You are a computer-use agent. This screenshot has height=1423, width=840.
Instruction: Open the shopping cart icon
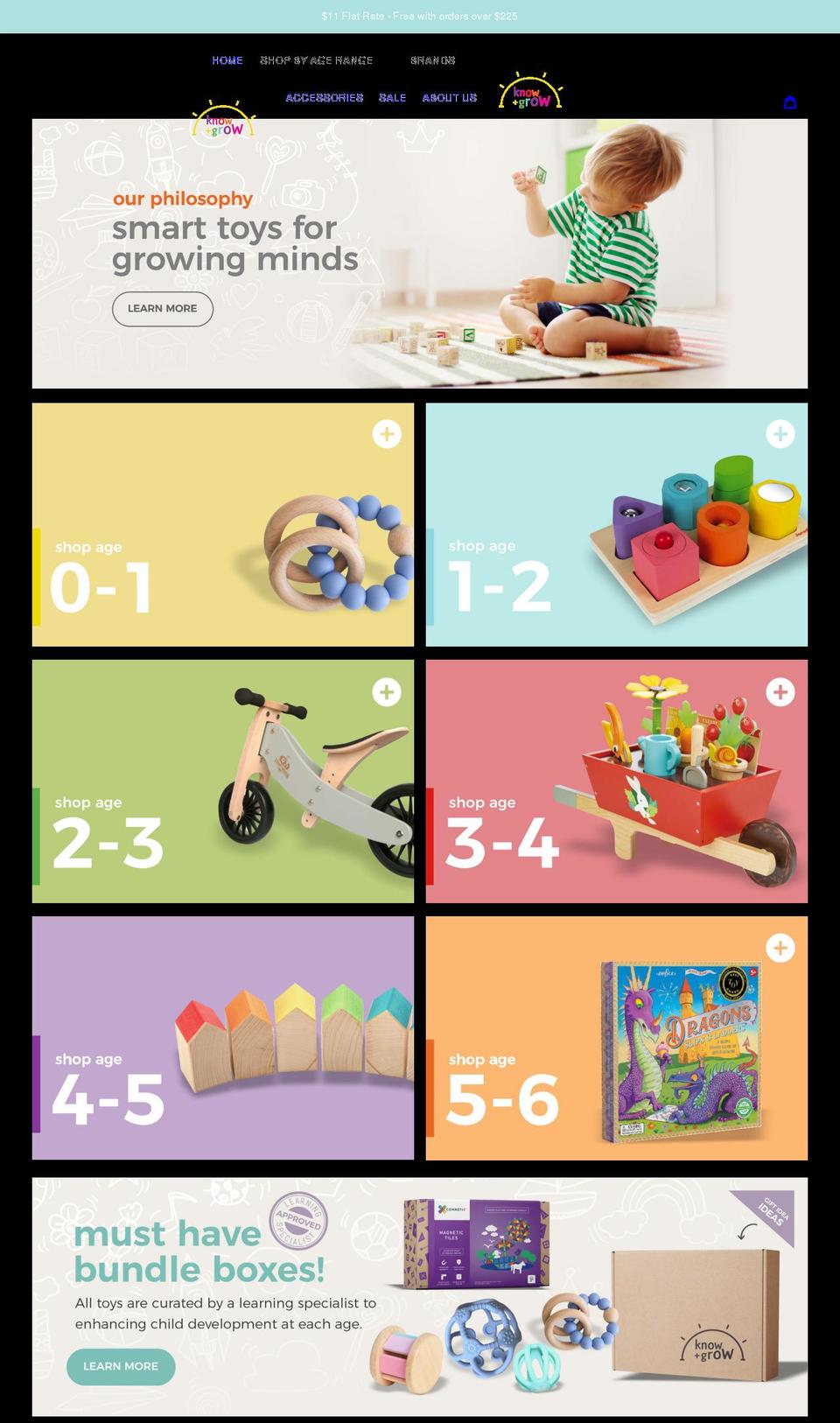(x=789, y=102)
